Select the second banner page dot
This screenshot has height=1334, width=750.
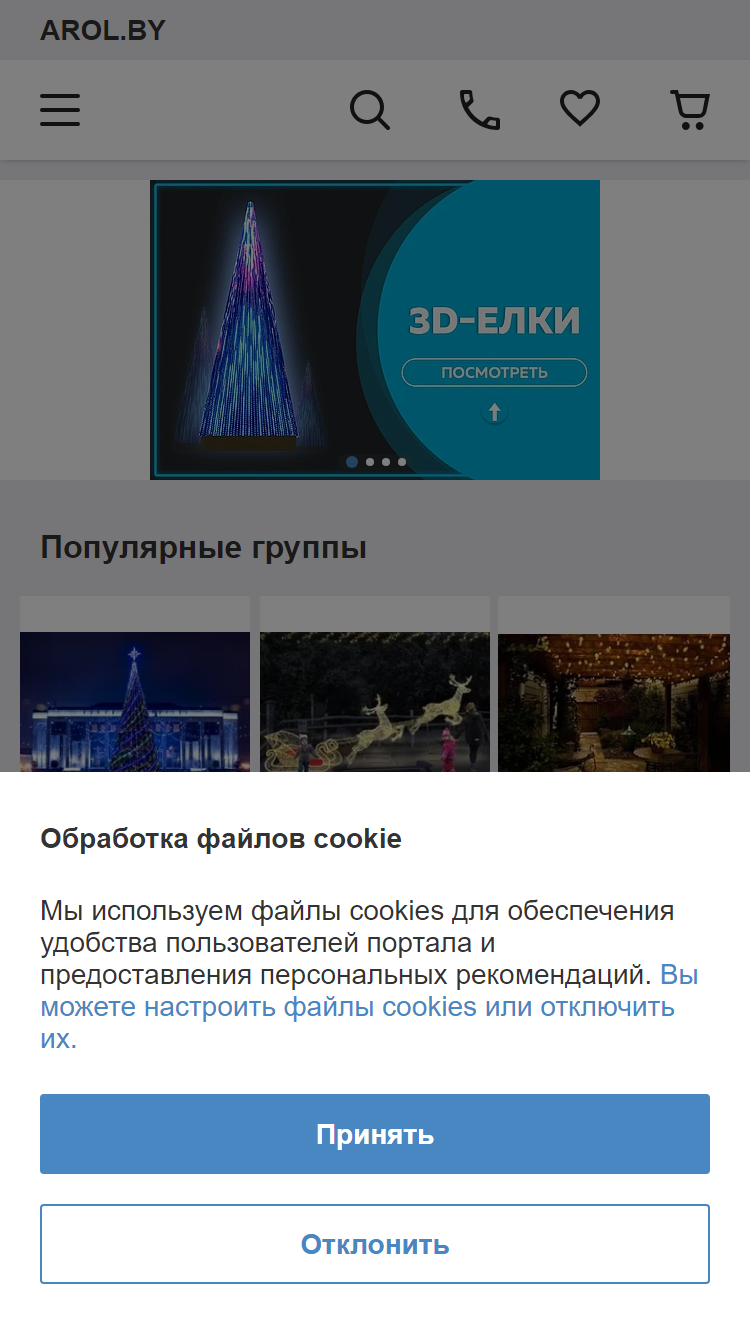pyautogui.click(x=370, y=462)
